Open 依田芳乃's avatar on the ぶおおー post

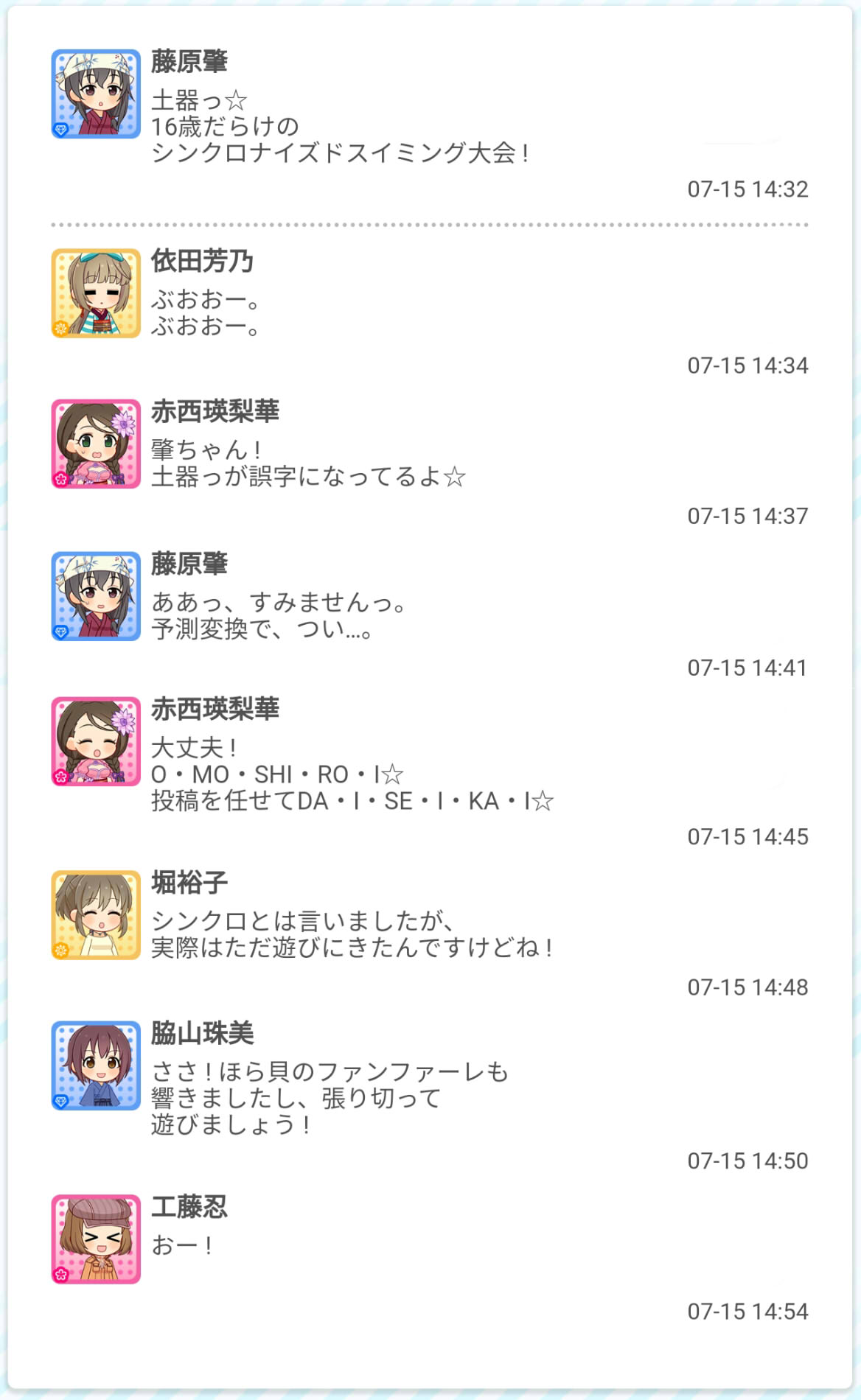pyautogui.click(x=96, y=293)
